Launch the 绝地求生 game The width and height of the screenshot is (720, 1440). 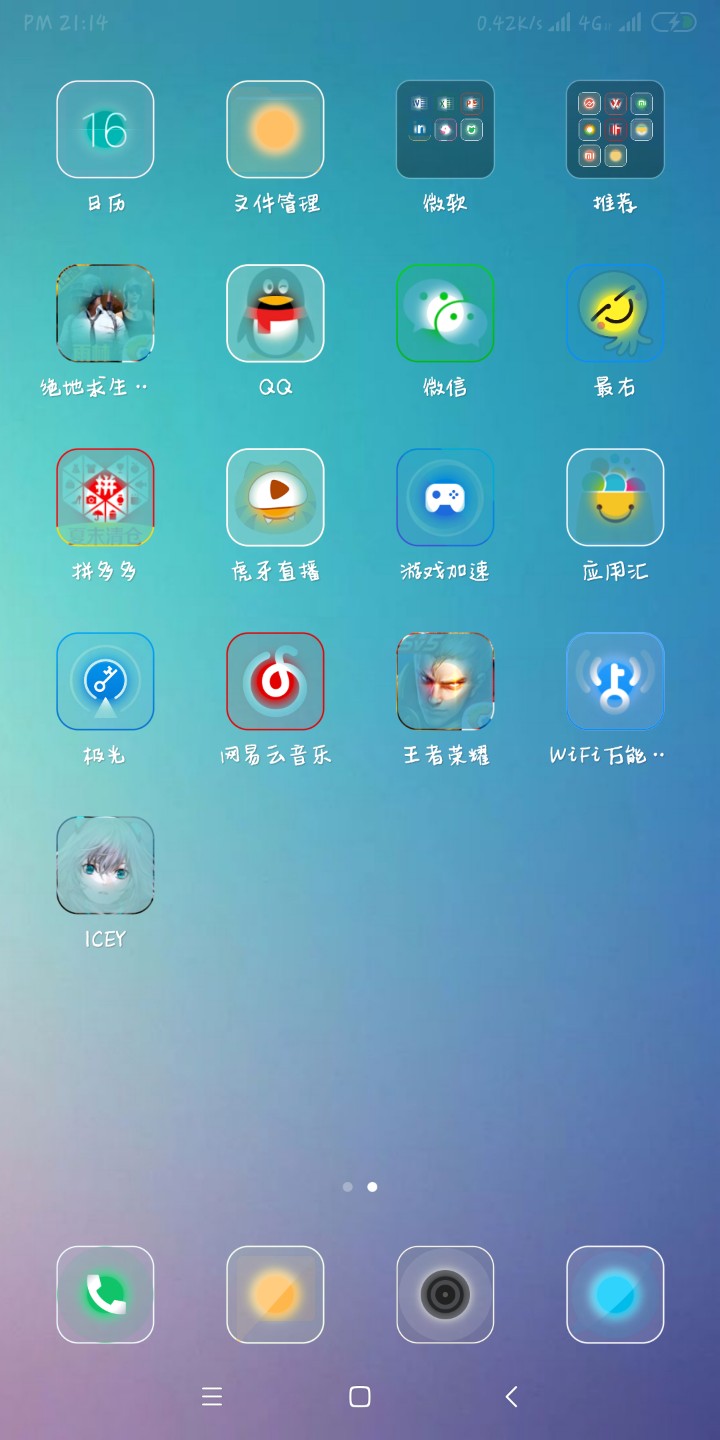(105, 313)
